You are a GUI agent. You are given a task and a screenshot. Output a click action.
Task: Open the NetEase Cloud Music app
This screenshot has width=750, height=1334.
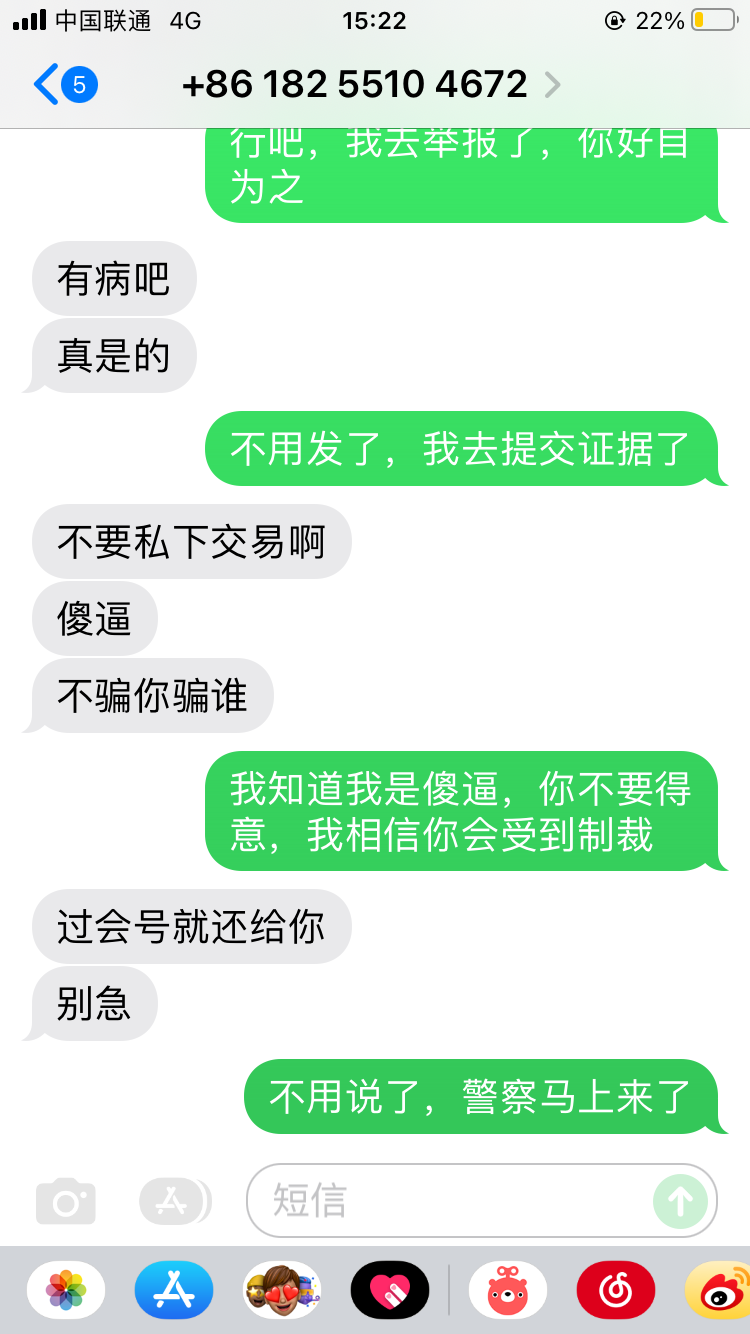616,1290
